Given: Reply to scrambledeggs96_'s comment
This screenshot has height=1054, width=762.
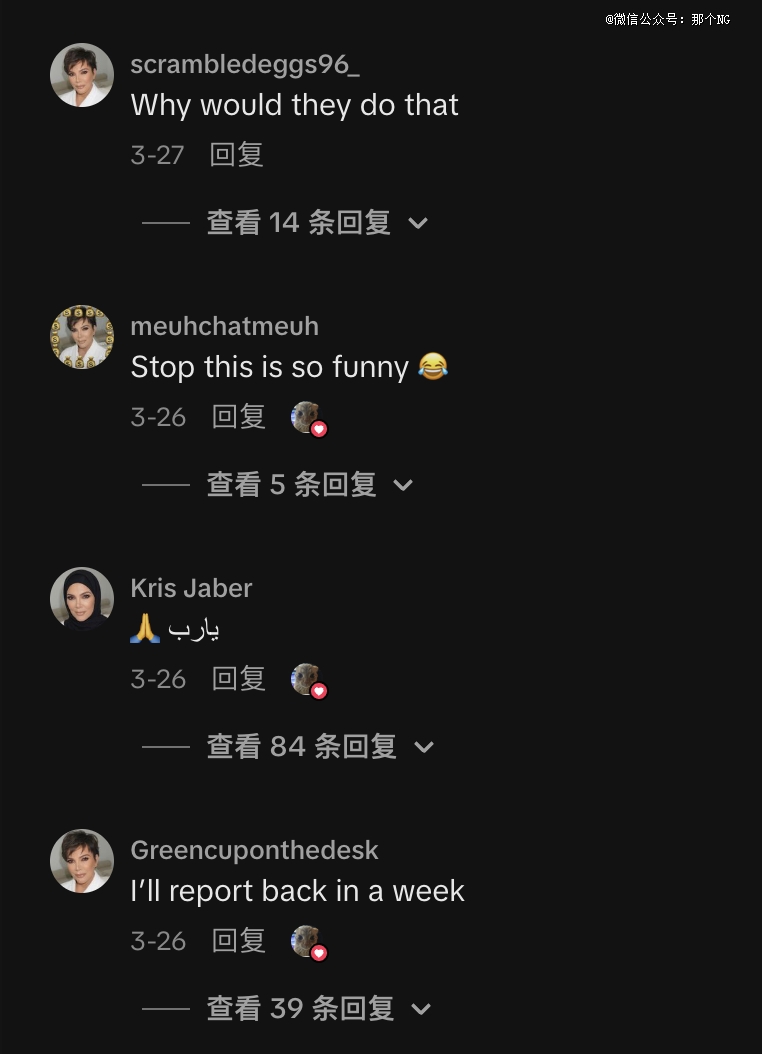Looking at the screenshot, I should coord(236,155).
